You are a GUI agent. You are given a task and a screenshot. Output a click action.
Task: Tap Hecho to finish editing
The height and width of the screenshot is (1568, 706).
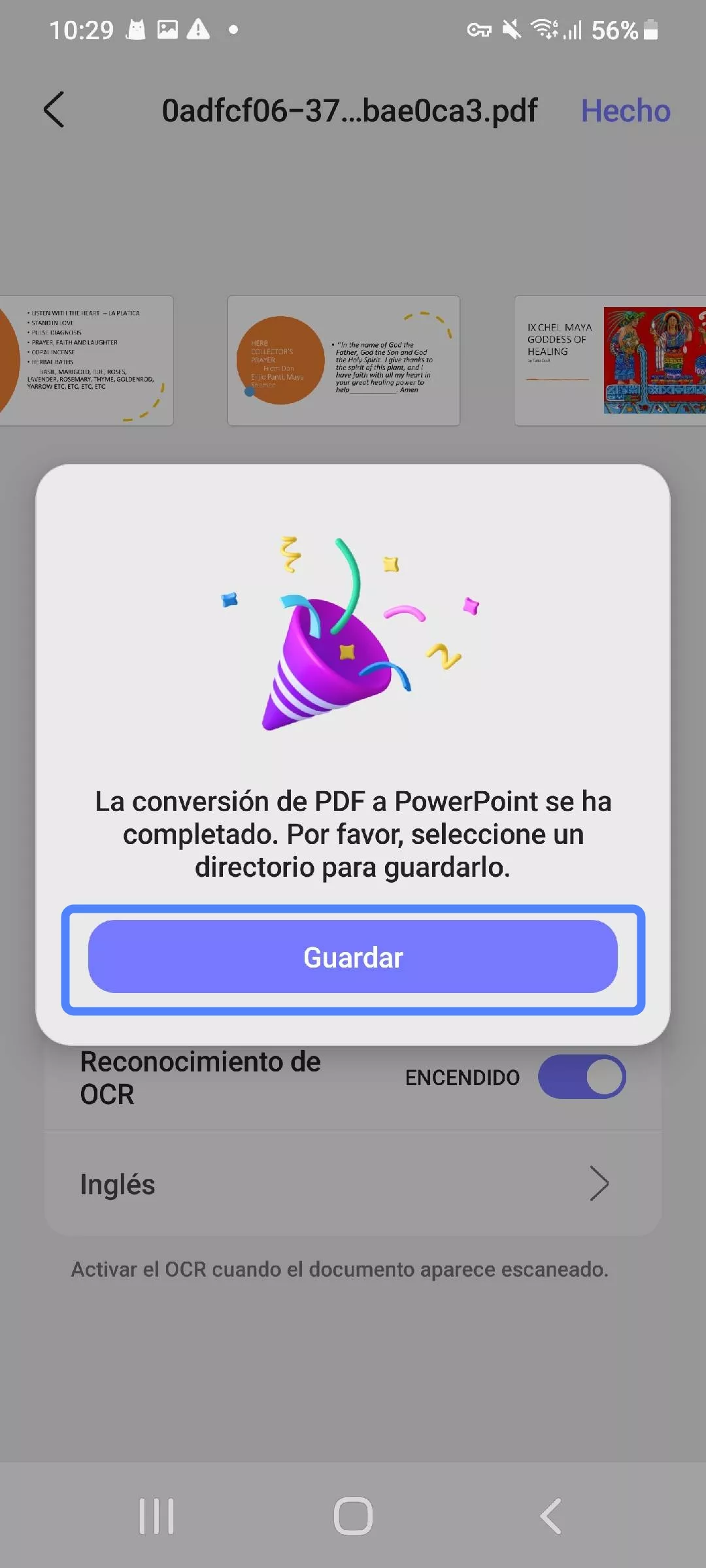625,110
